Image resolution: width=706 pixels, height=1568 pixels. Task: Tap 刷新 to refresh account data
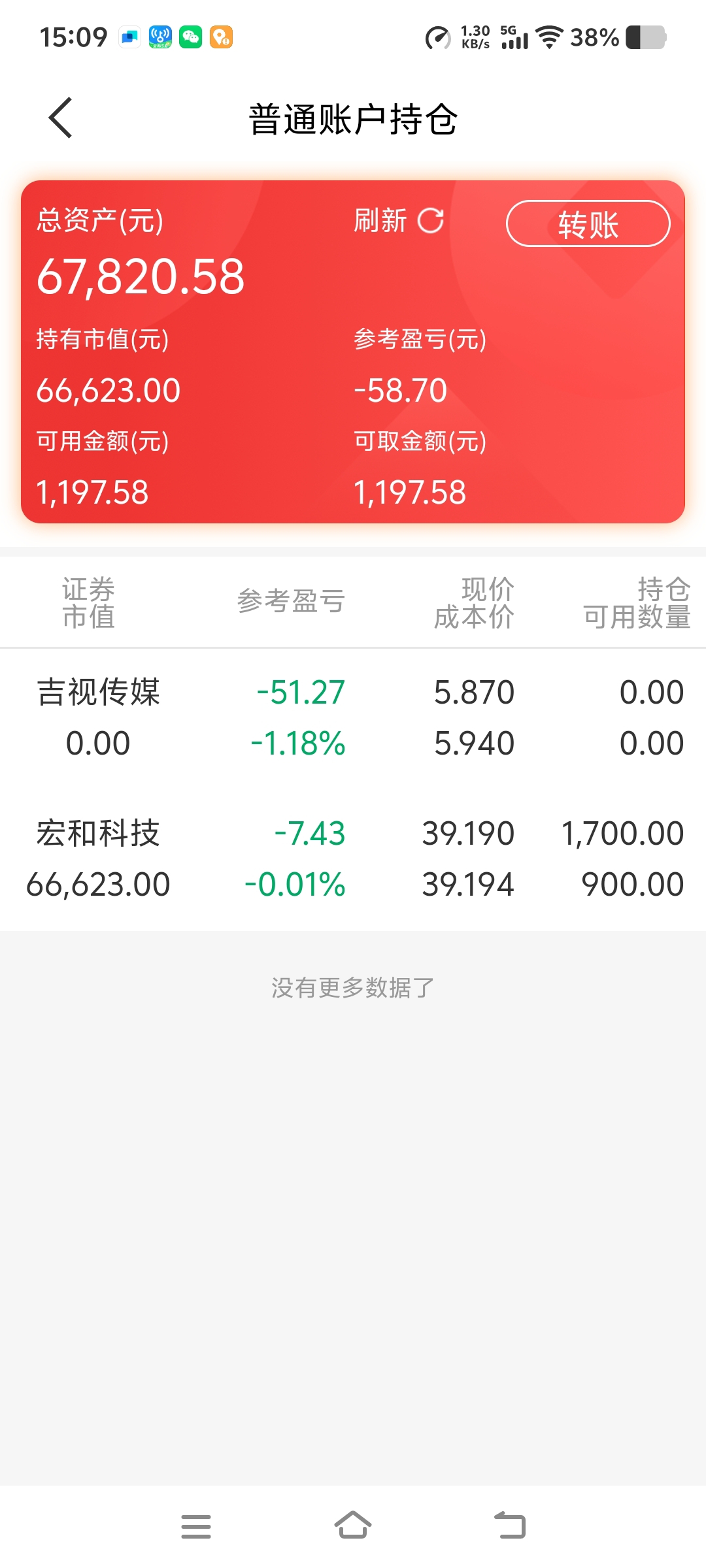click(x=399, y=221)
